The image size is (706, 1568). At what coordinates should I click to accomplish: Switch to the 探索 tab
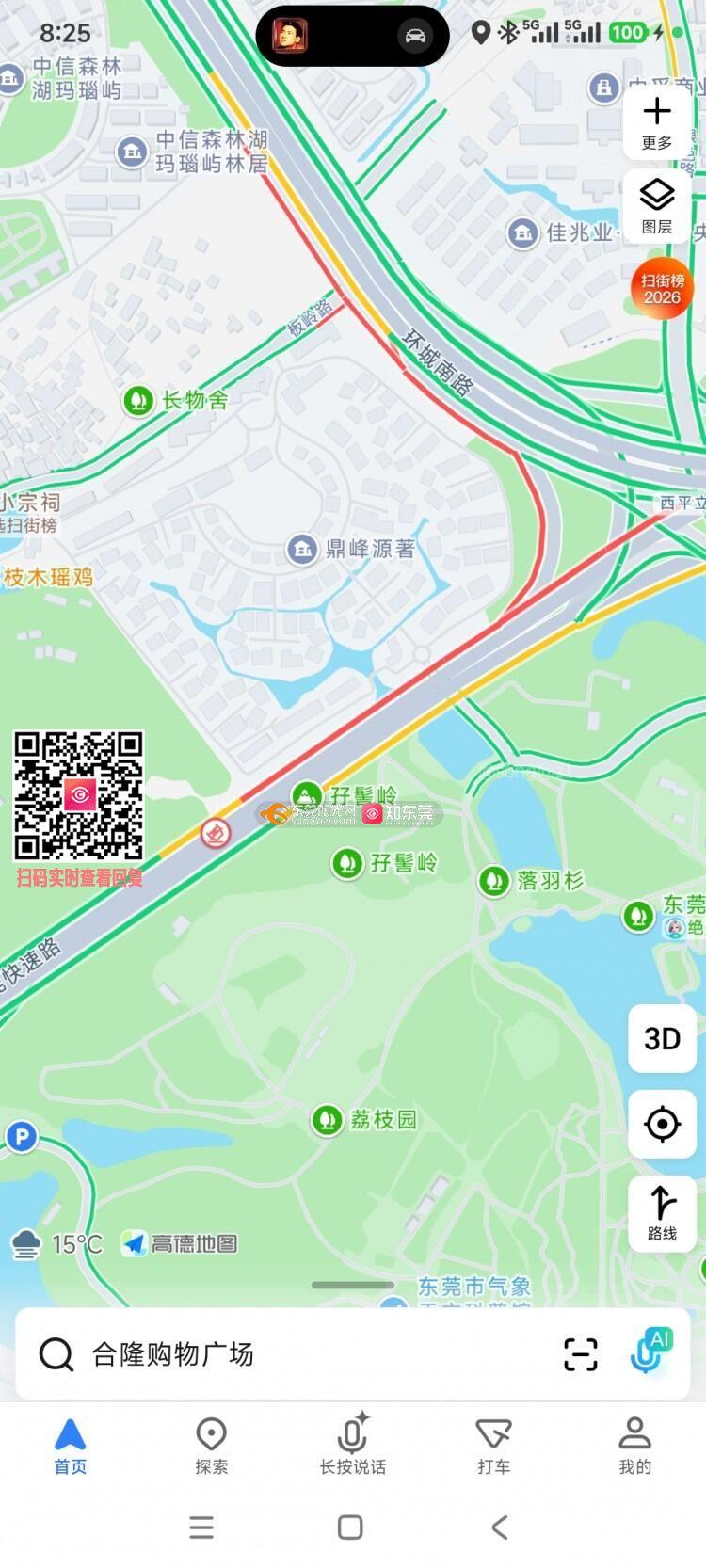(x=212, y=1446)
